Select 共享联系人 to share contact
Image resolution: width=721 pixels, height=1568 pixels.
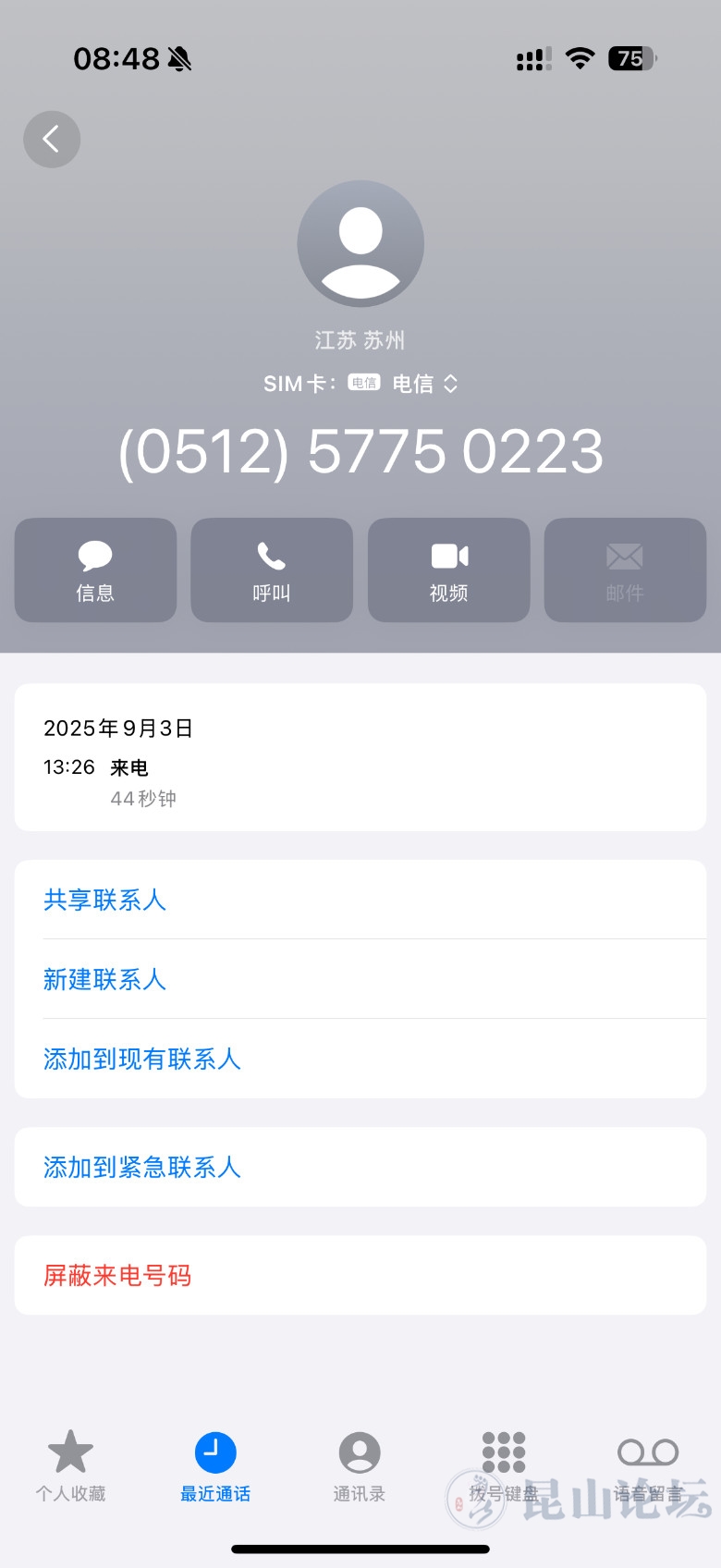point(104,900)
